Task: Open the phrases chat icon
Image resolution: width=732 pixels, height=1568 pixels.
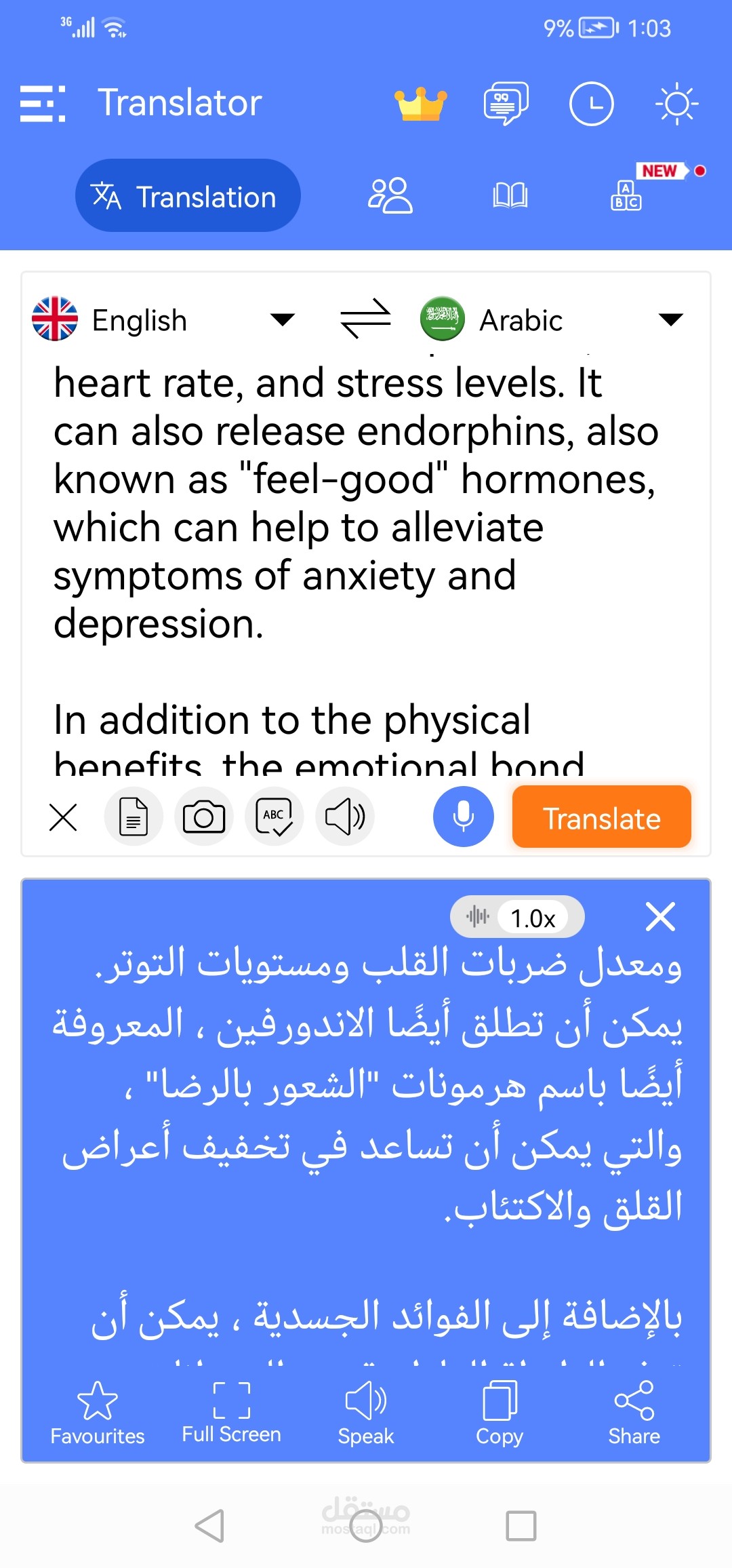Action: pyautogui.click(x=506, y=103)
